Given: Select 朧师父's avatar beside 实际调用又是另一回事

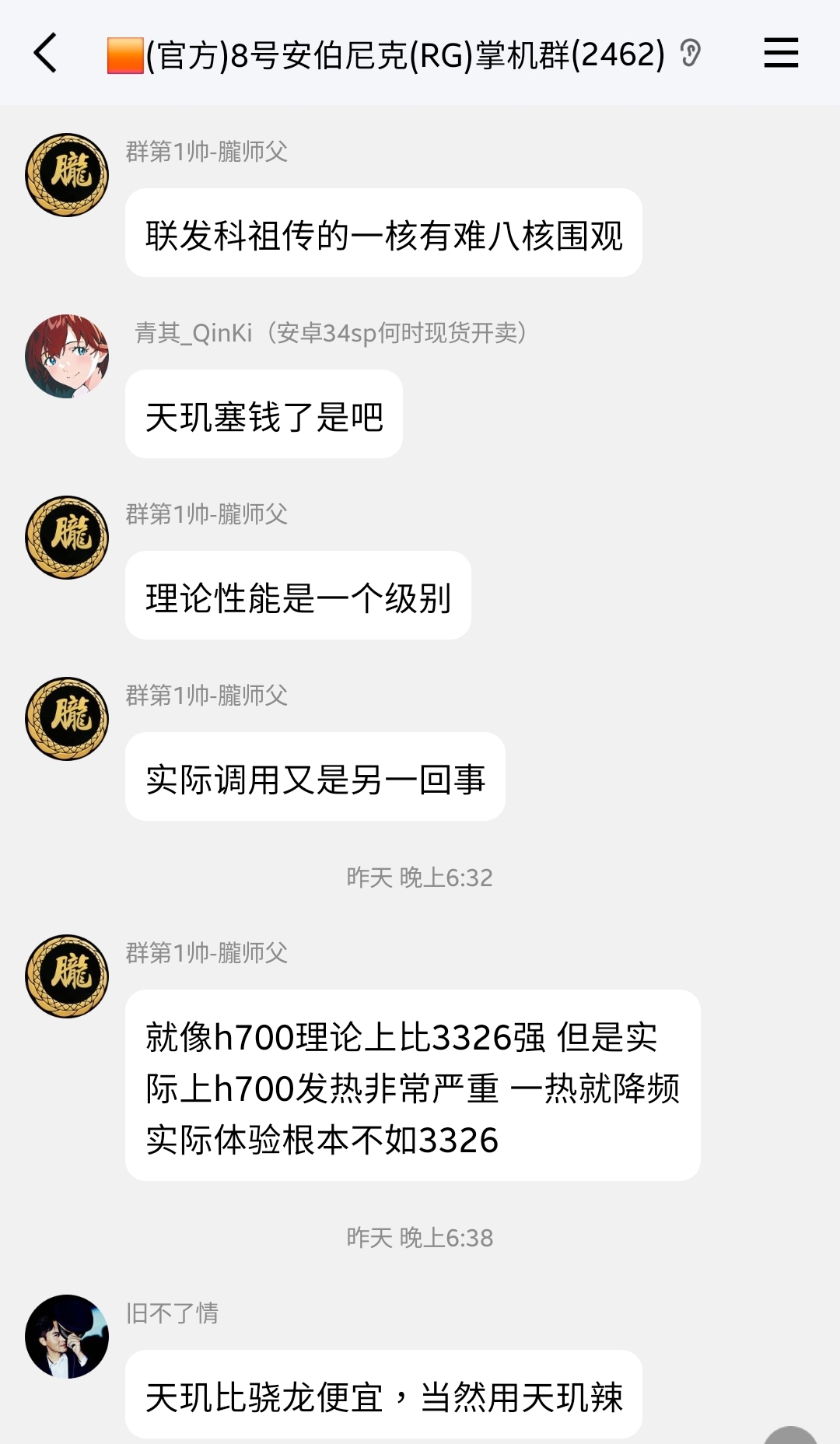Looking at the screenshot, I should (67, 719).
